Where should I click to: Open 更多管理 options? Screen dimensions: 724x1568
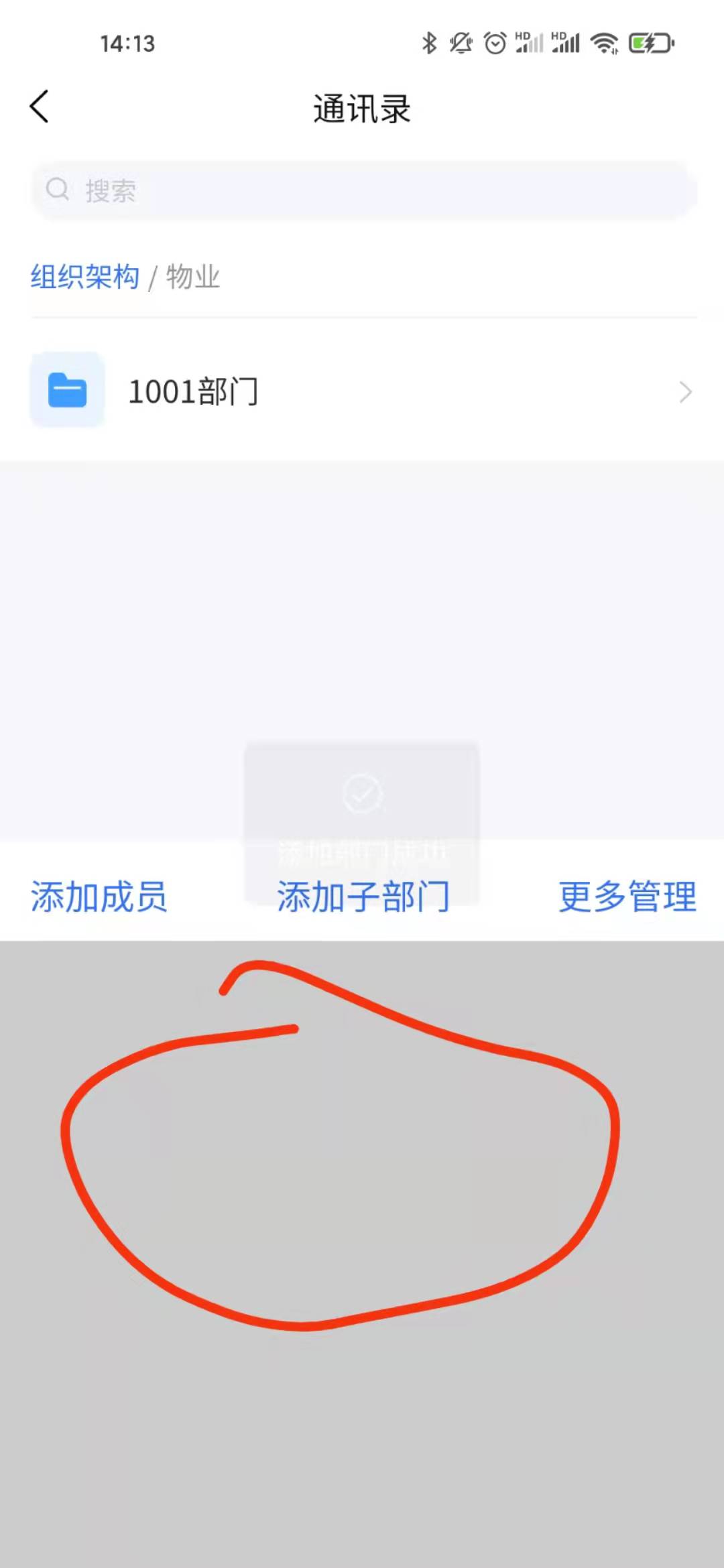627,897
